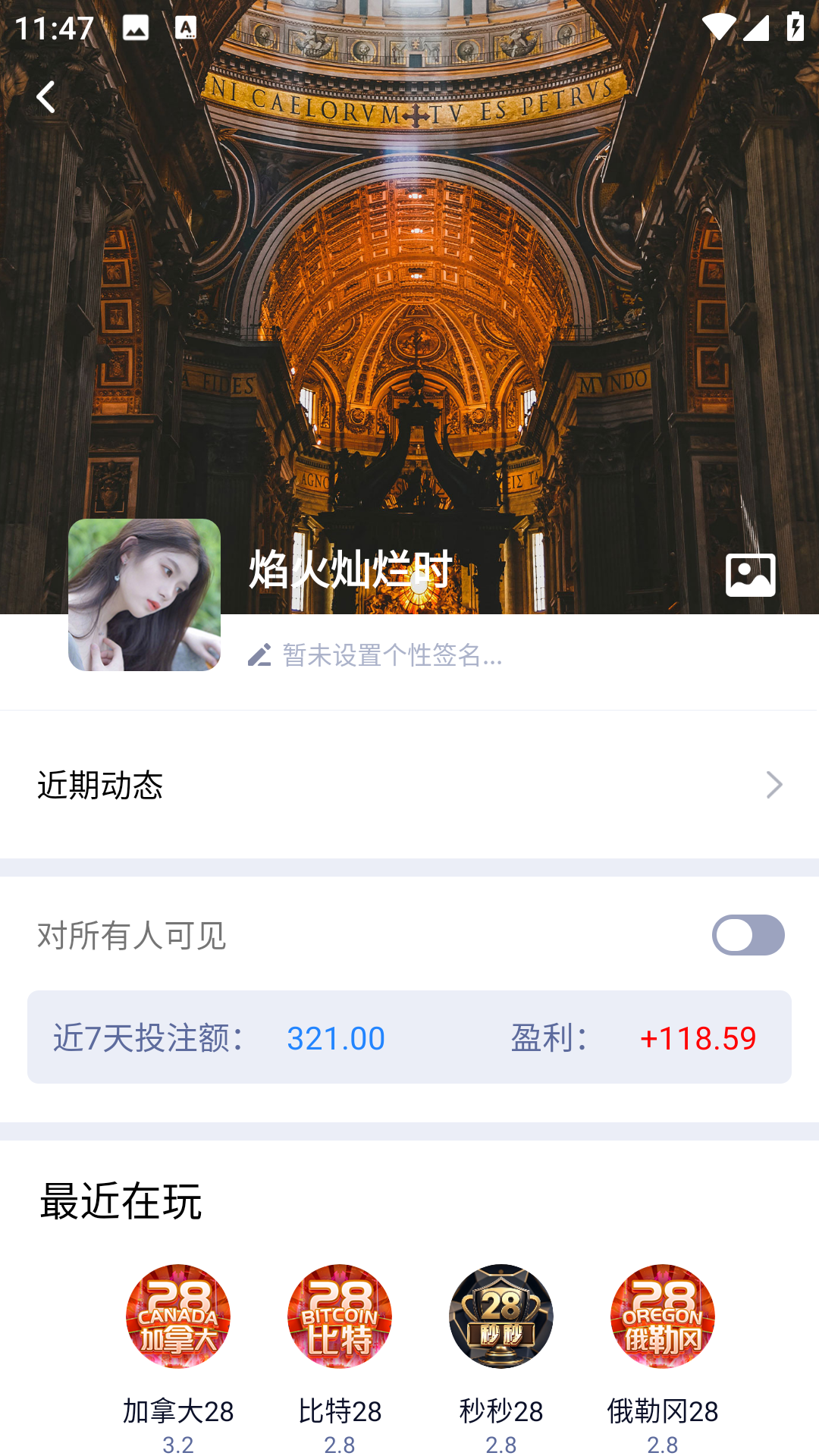Go back using the top-left arrow

[46, 97]
